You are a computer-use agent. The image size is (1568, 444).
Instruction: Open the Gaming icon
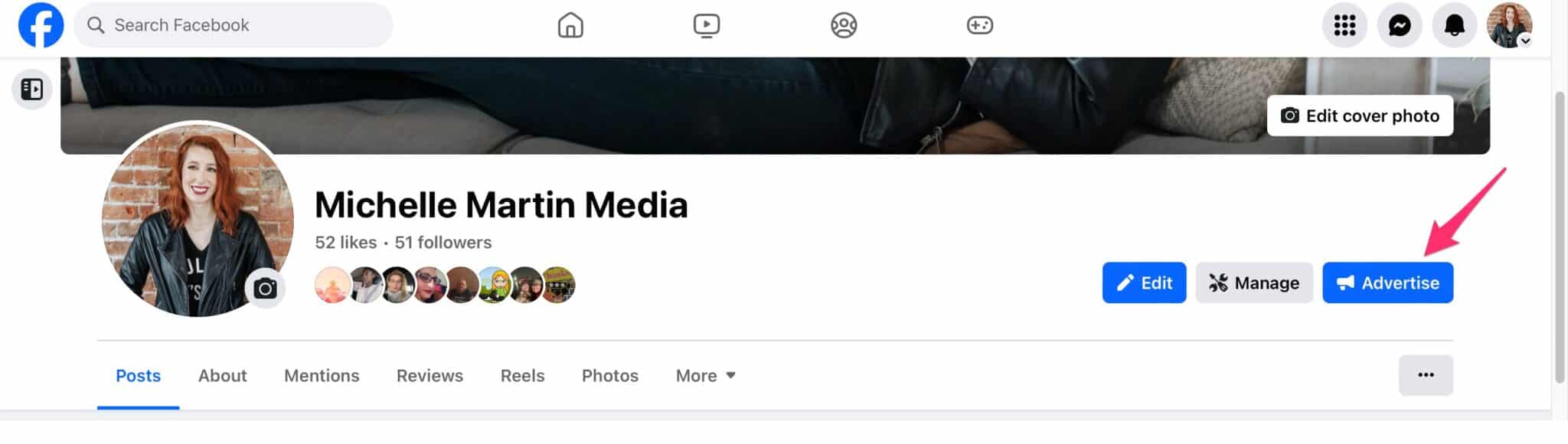click(979, 25)
